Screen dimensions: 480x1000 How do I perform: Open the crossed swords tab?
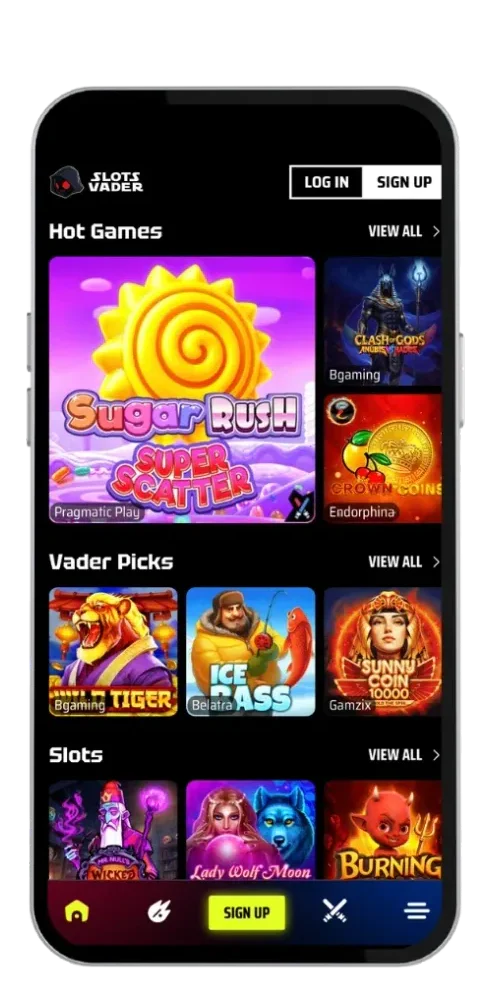click(x=334, y=912)
